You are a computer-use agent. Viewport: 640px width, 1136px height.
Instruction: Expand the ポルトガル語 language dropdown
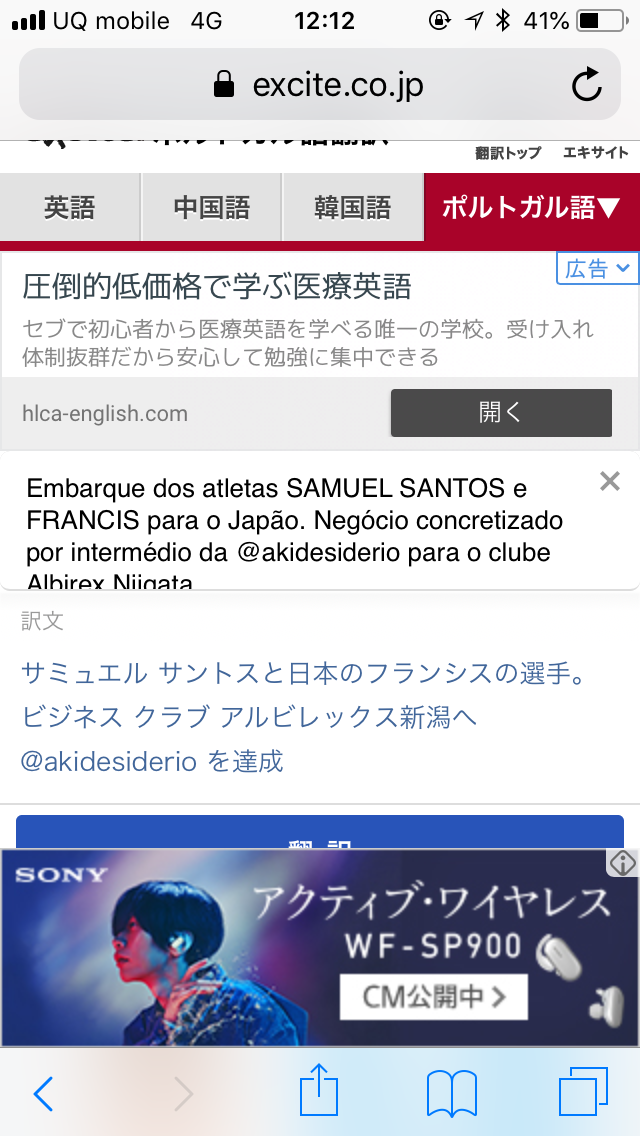click(x=532, y=207)
